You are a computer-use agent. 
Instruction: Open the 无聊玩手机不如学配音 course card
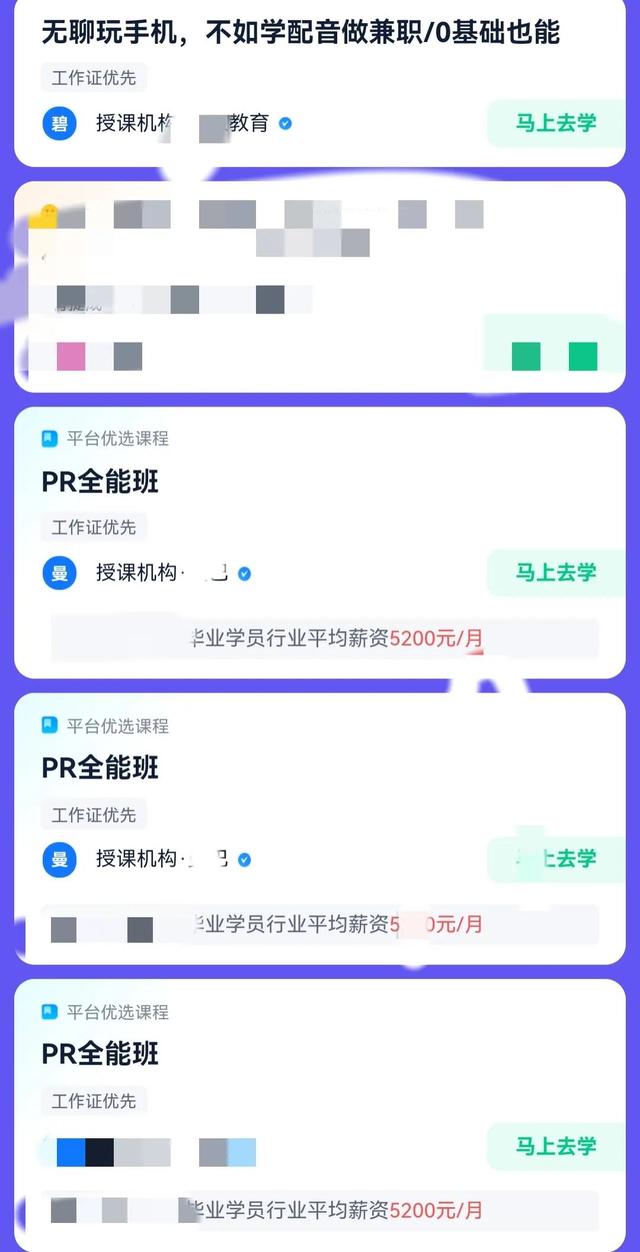[x=300, y=33]
